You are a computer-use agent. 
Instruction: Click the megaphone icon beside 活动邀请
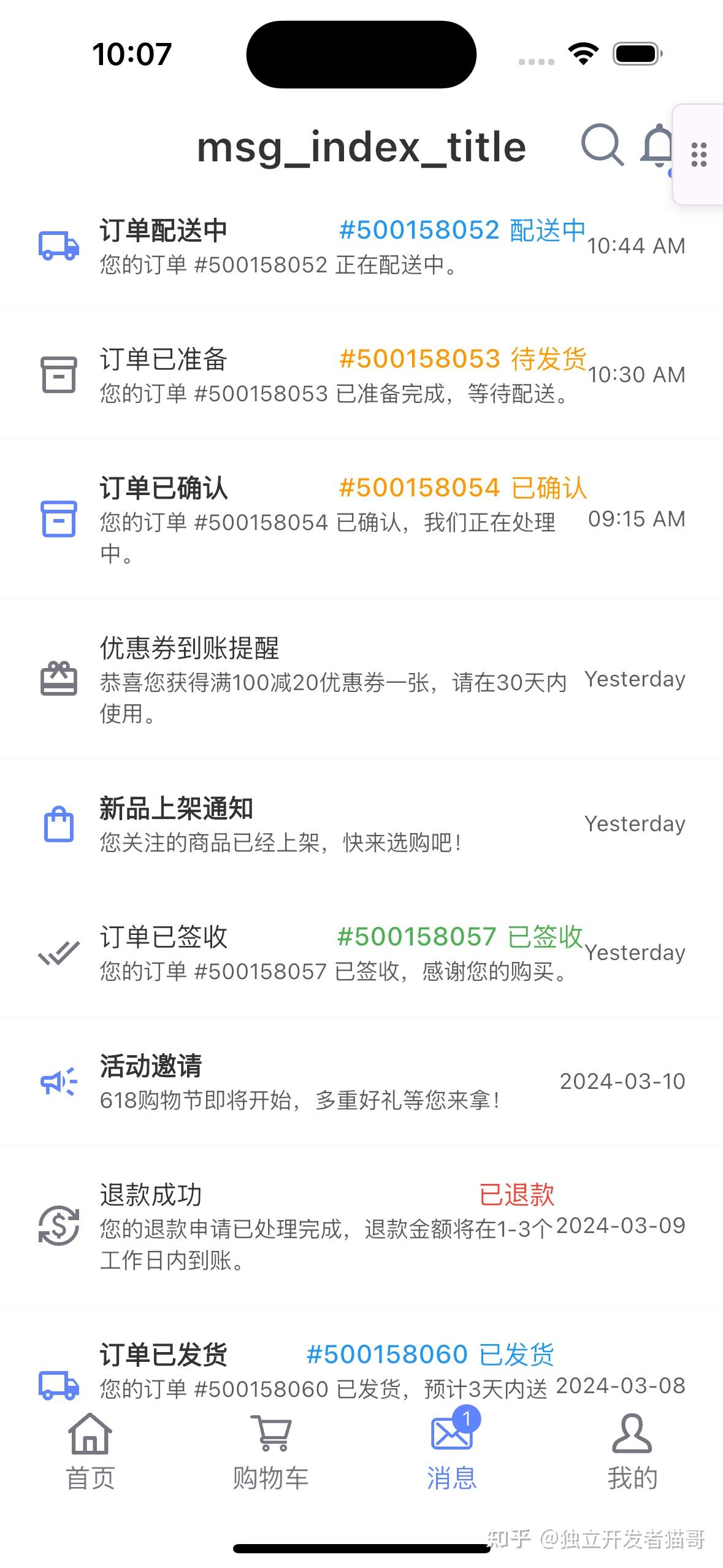click(x=58, y=1082)
